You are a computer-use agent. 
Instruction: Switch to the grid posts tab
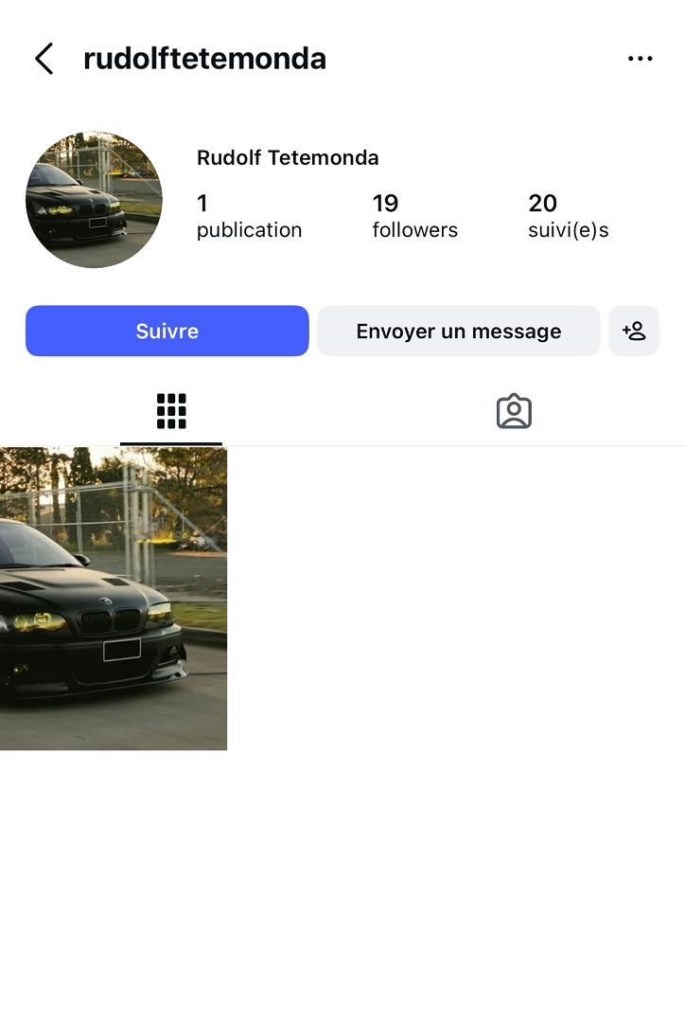pyautogui.click(x=171, y=411)
